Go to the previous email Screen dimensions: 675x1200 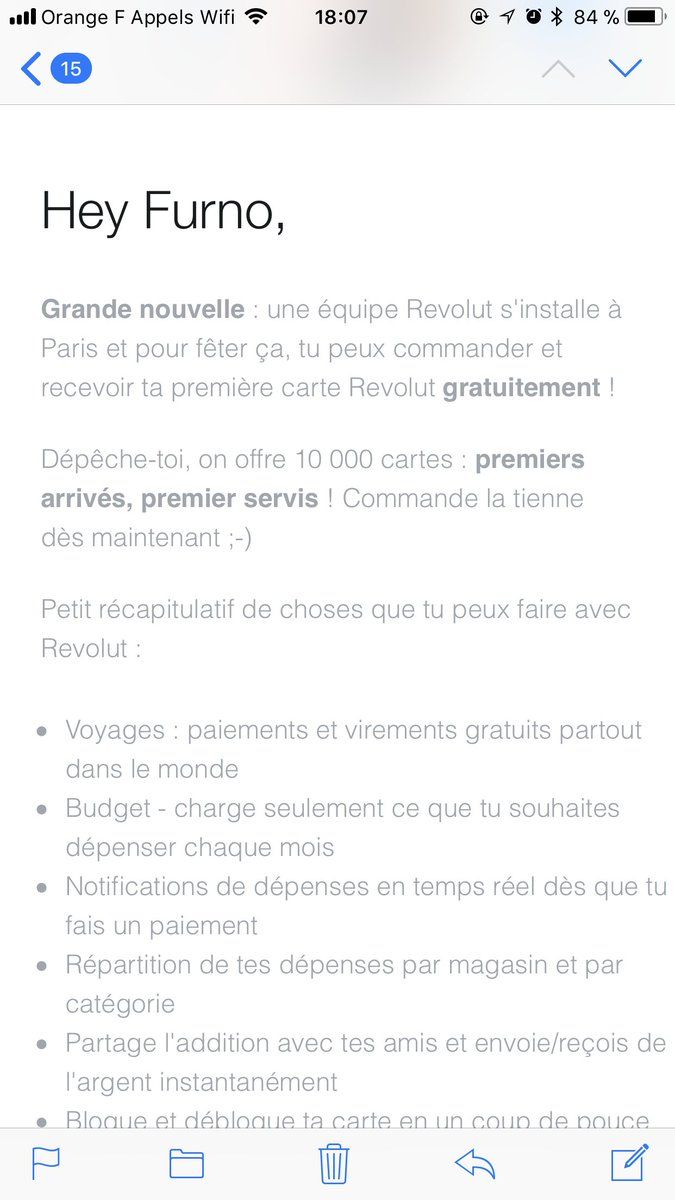point(558,69)
